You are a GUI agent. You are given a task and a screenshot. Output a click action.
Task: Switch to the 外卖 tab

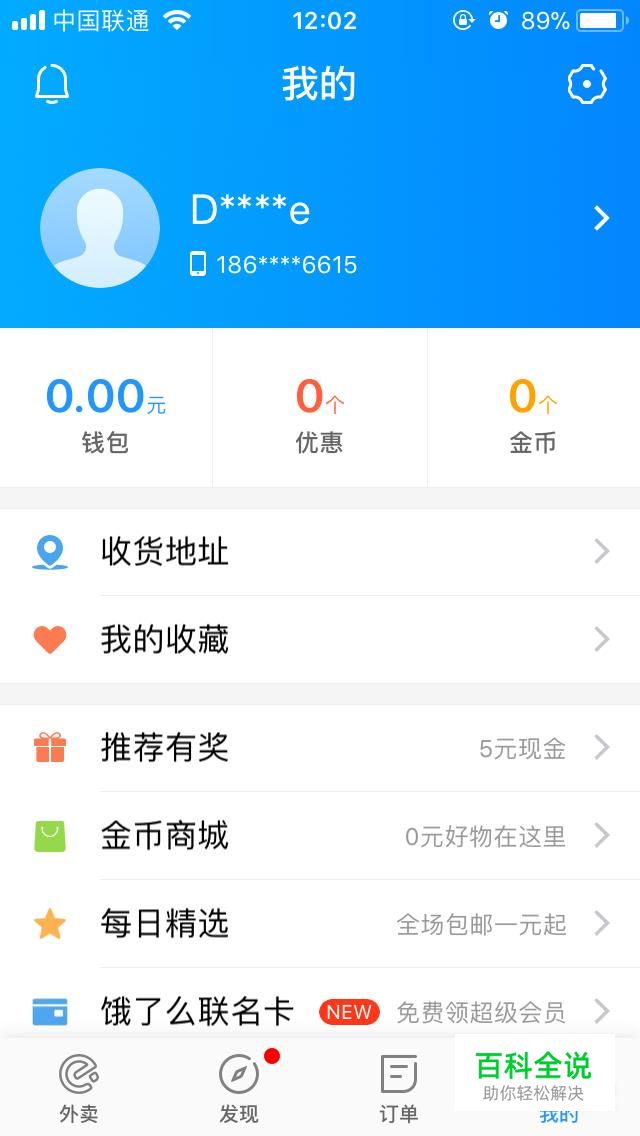[x=79, y=1086]
